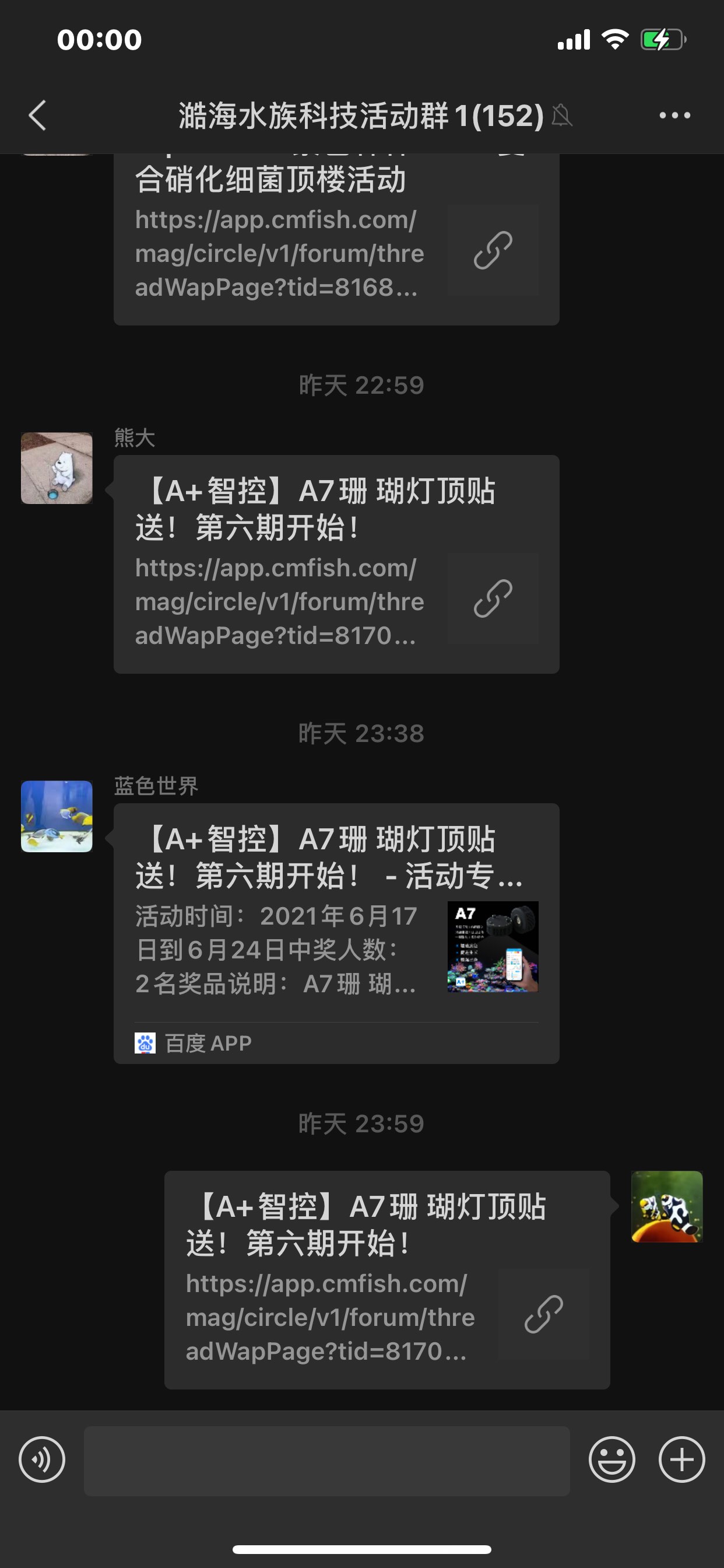
Task: View 蓝色世界's profile avatar
Action: 57,815
